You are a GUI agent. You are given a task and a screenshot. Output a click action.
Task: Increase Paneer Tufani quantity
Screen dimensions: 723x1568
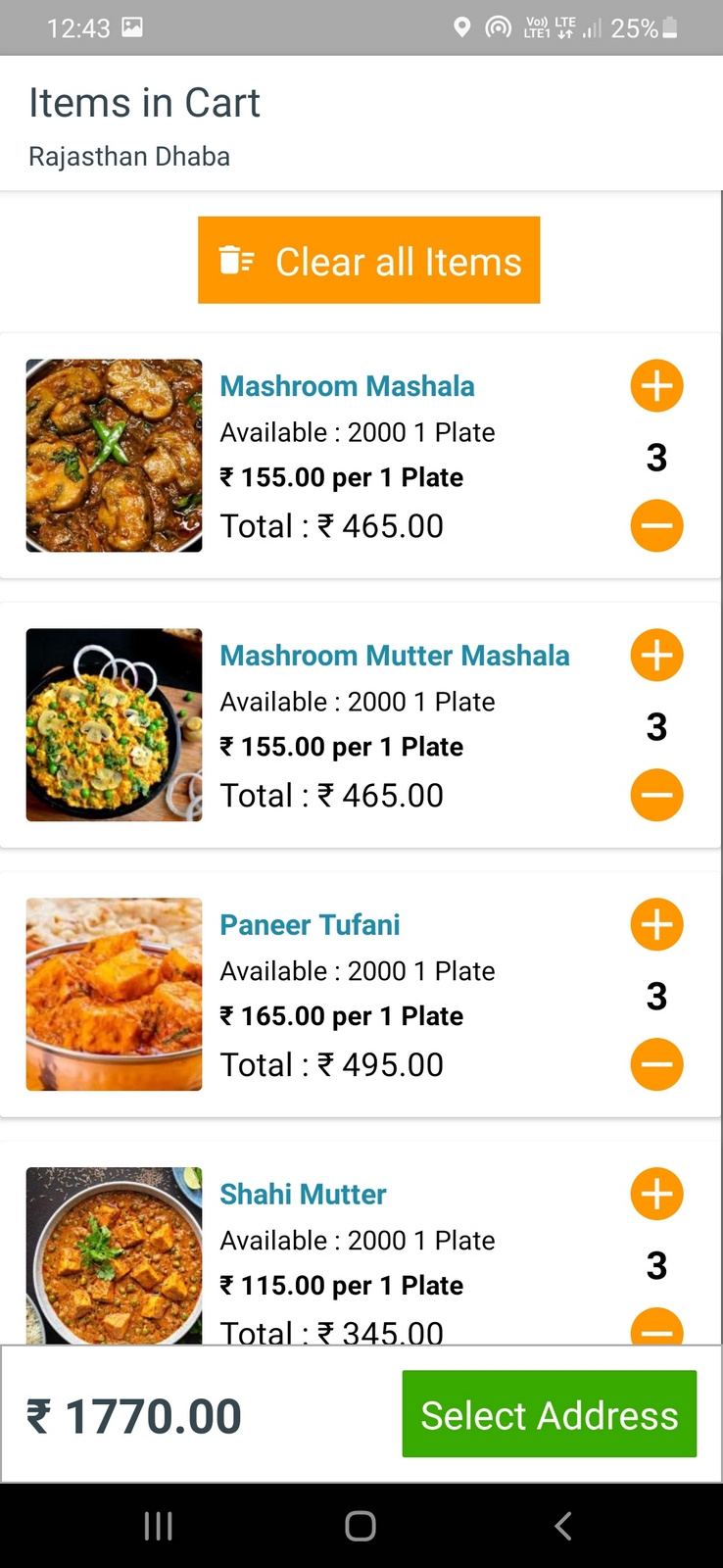(656, 925)
